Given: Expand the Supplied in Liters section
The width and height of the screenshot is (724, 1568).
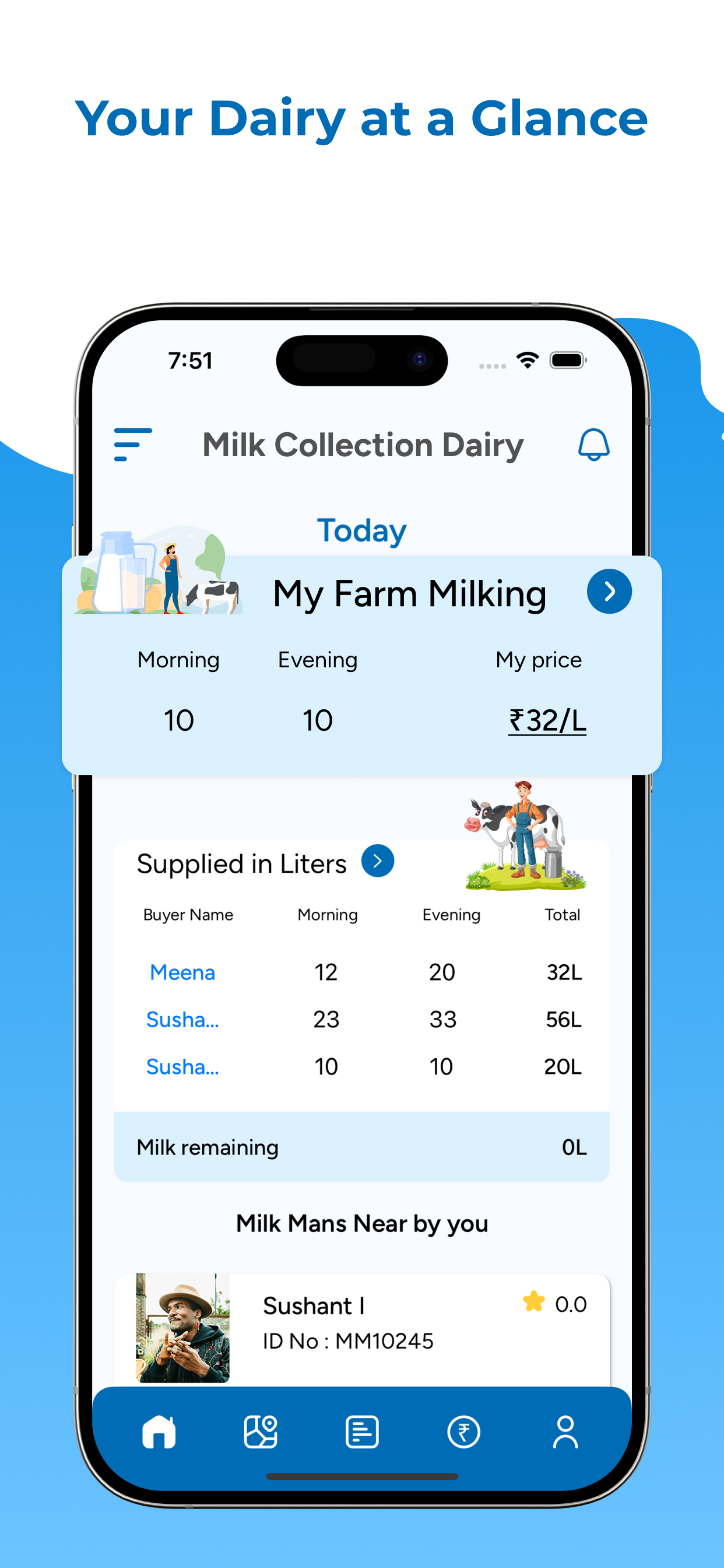Looking at the screenshot, I should click(x=377, y=860).
